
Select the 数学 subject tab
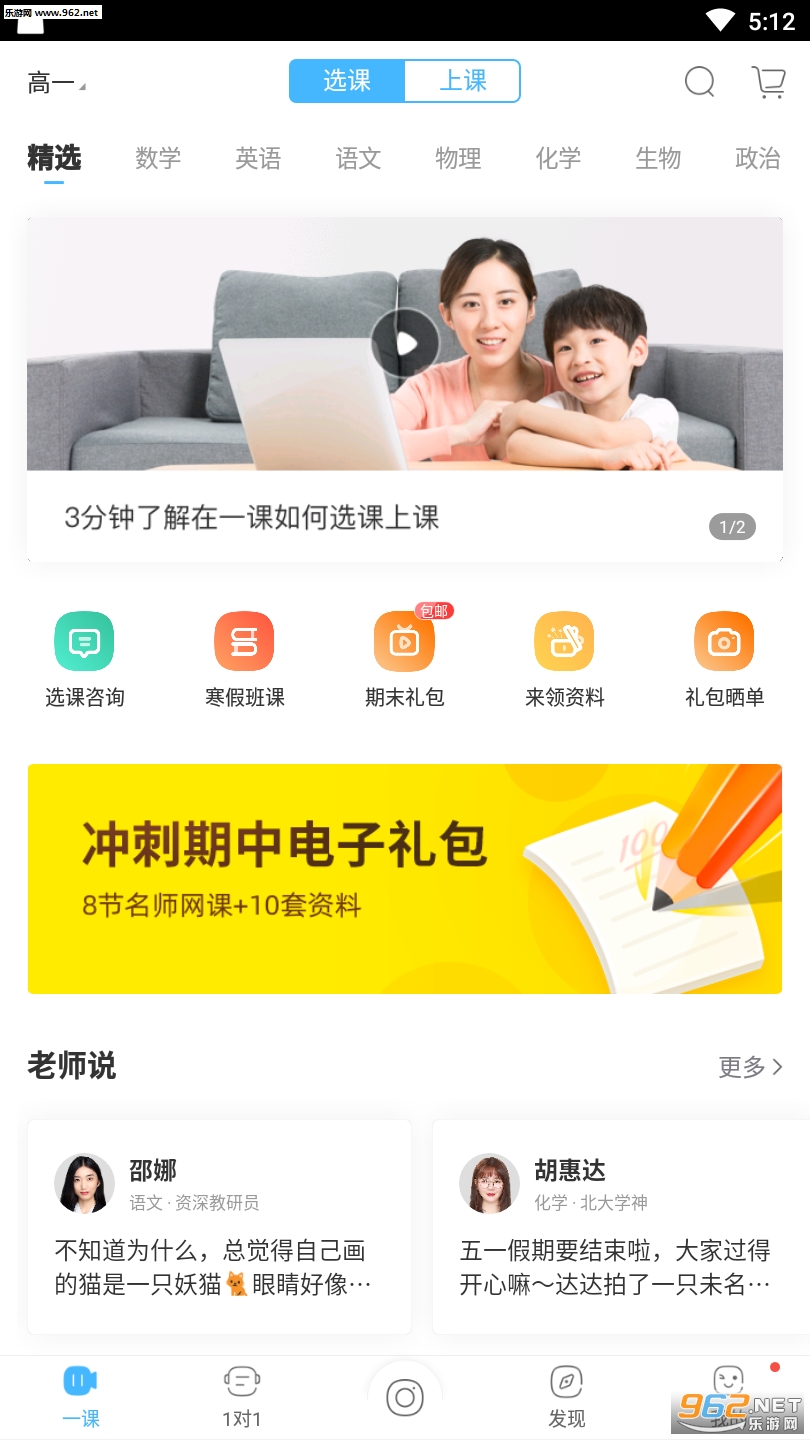point(158,158)
